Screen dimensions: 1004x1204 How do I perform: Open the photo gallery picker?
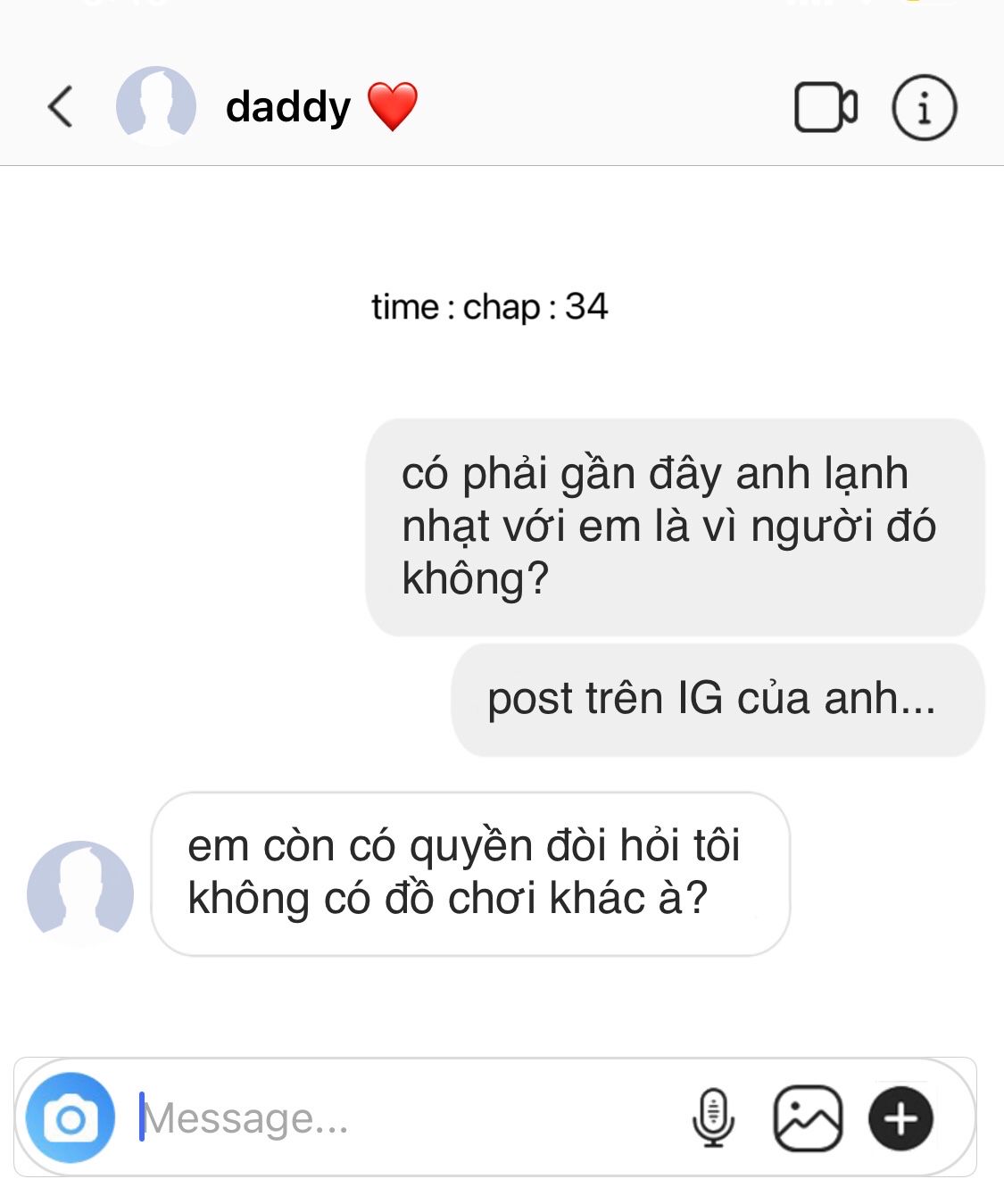[x=808, y=1117]
